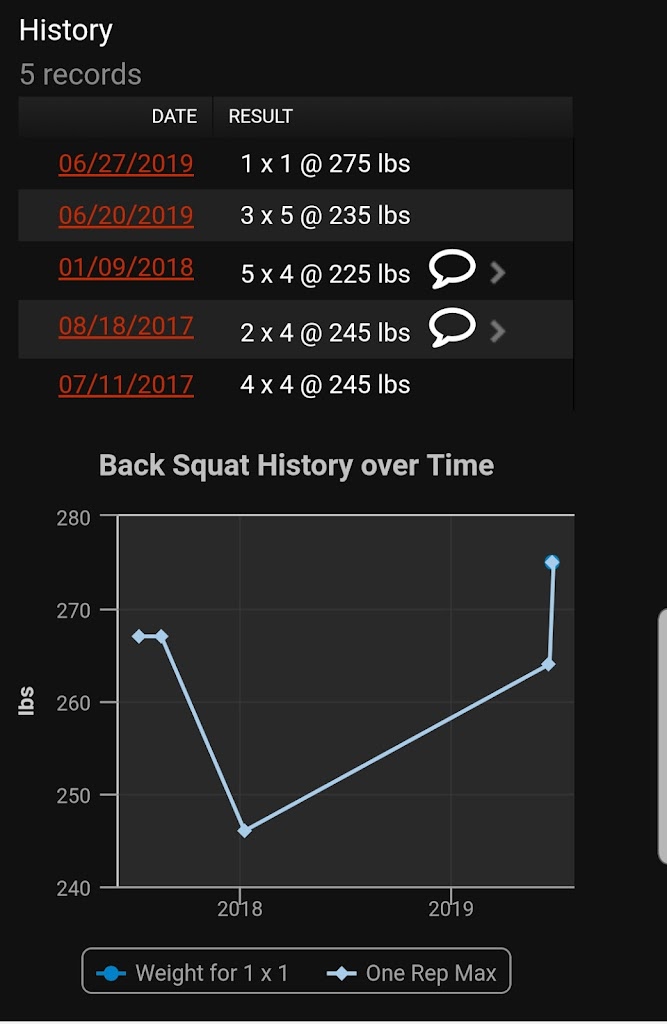Viewport: 667px width, 1024px height.
Task: View comment on the 2 x 4 @ 245 lbs result
Action: click(x=452, y=329)
